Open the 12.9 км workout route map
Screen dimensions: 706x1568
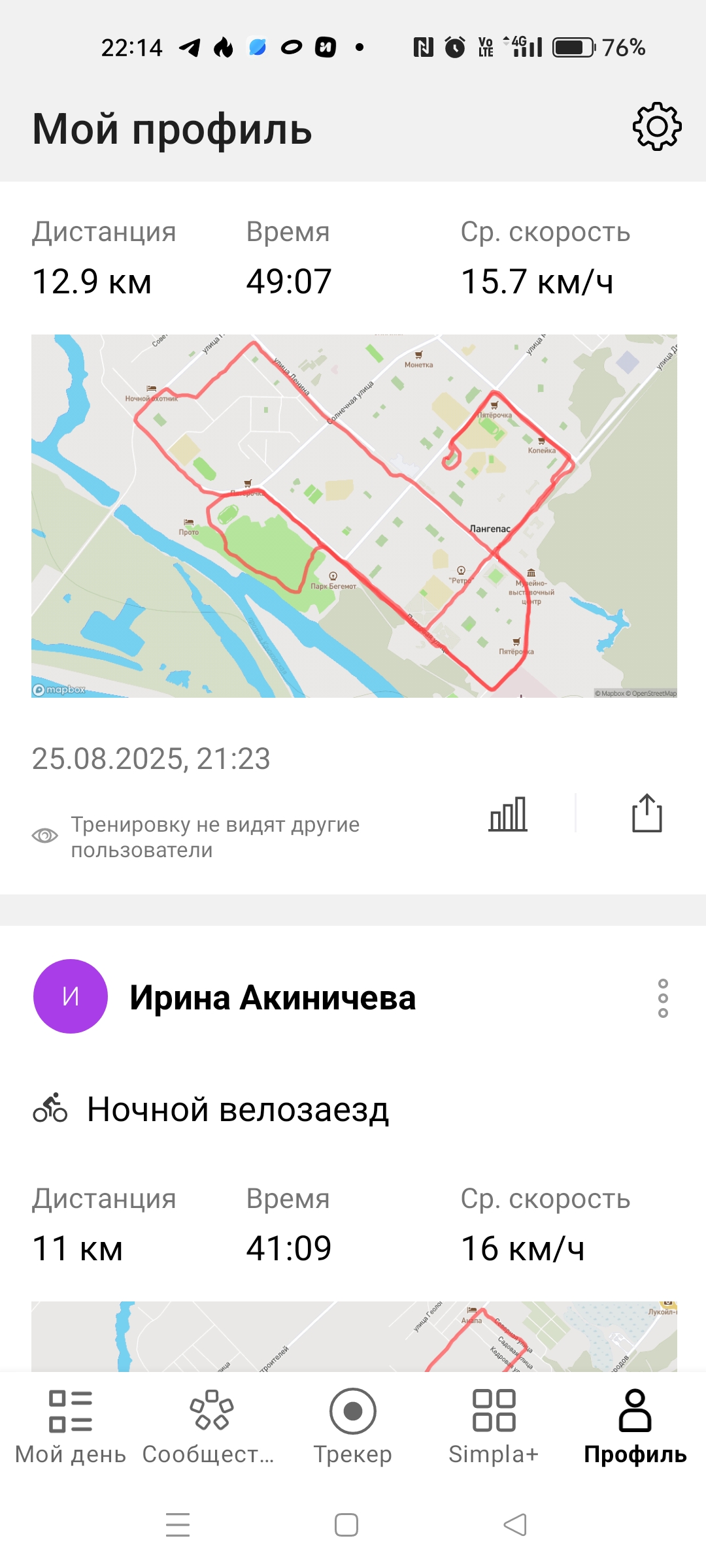(x=354, y=516)
